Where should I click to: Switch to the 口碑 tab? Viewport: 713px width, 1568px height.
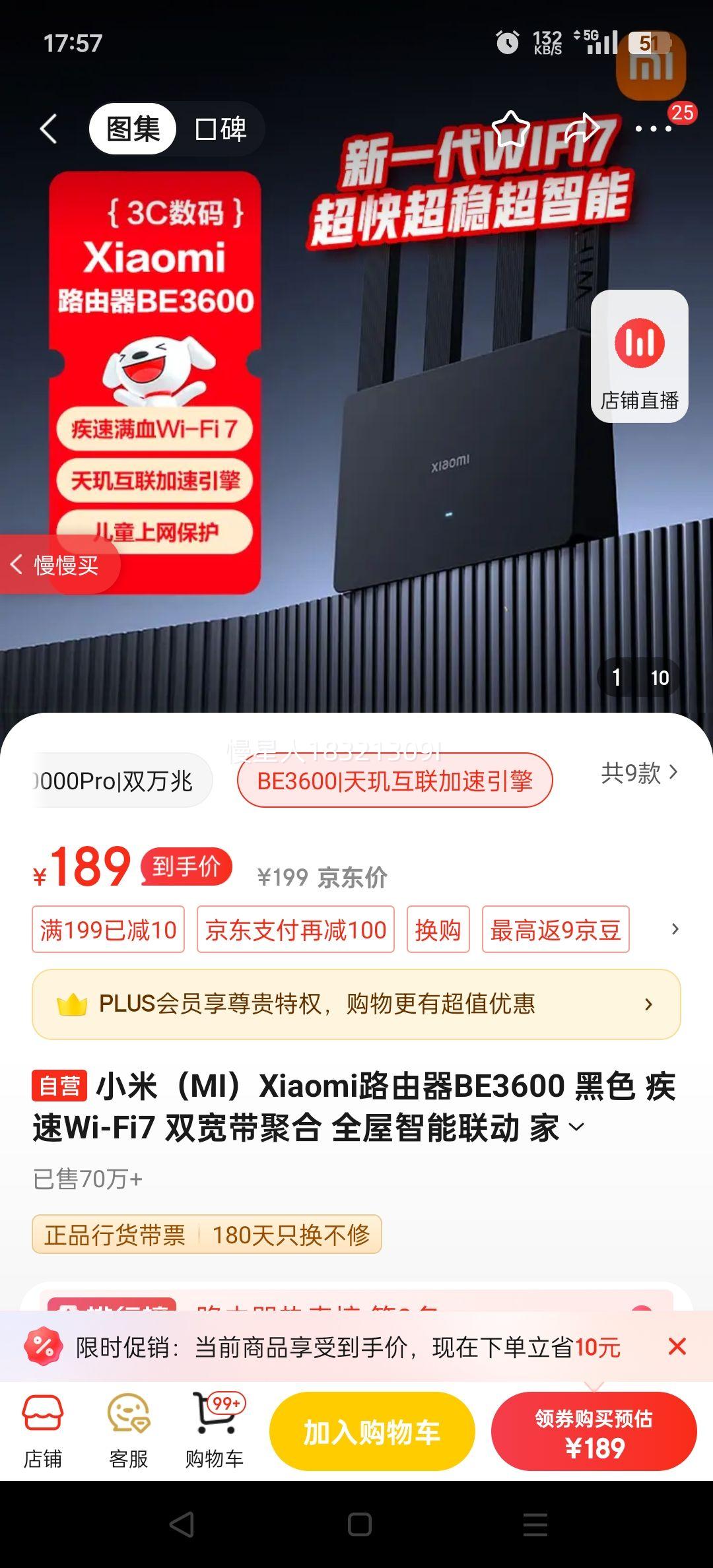tap(220, 129)
